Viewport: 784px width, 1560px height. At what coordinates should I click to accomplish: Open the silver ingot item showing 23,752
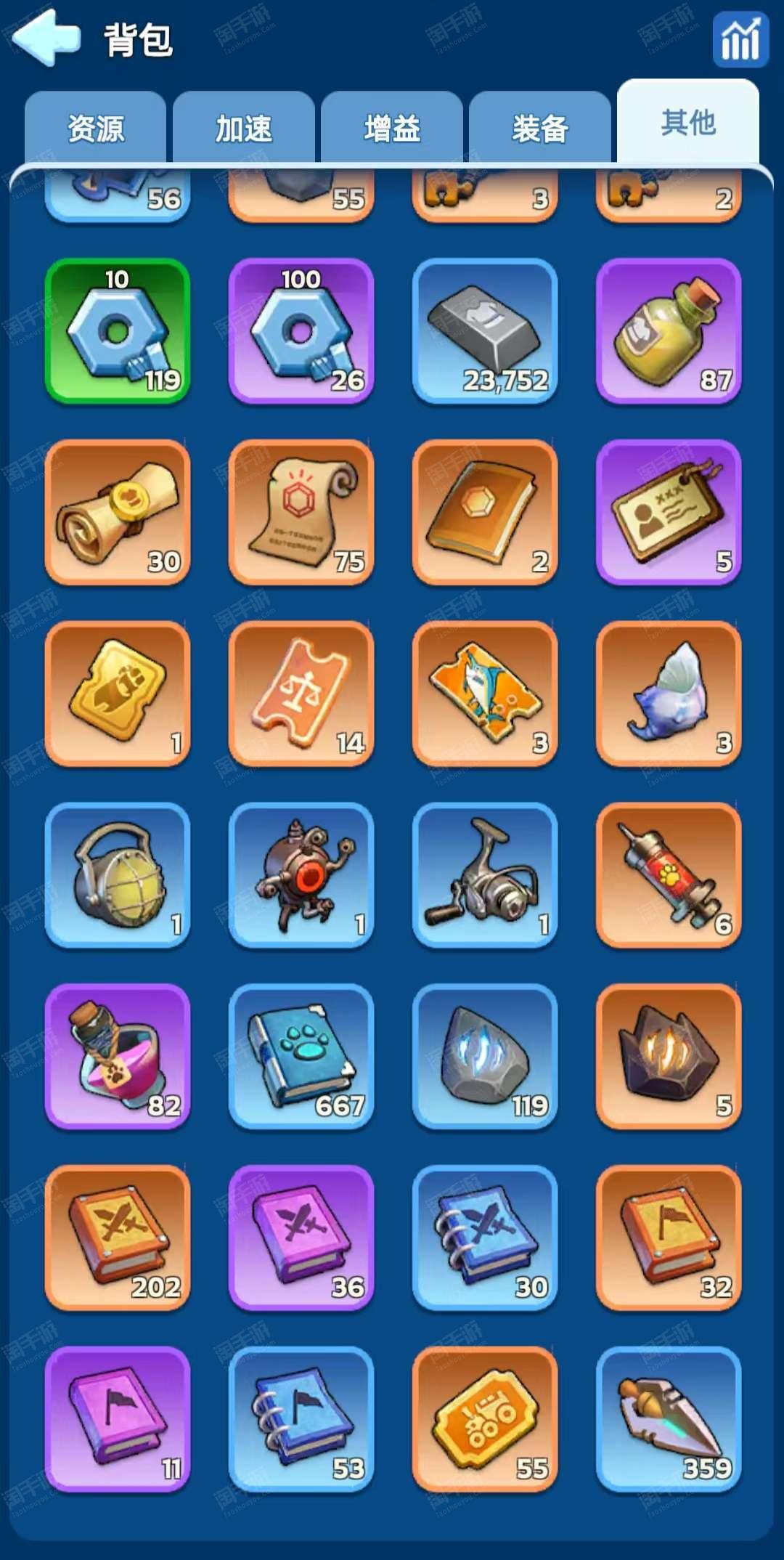[485, 330]
